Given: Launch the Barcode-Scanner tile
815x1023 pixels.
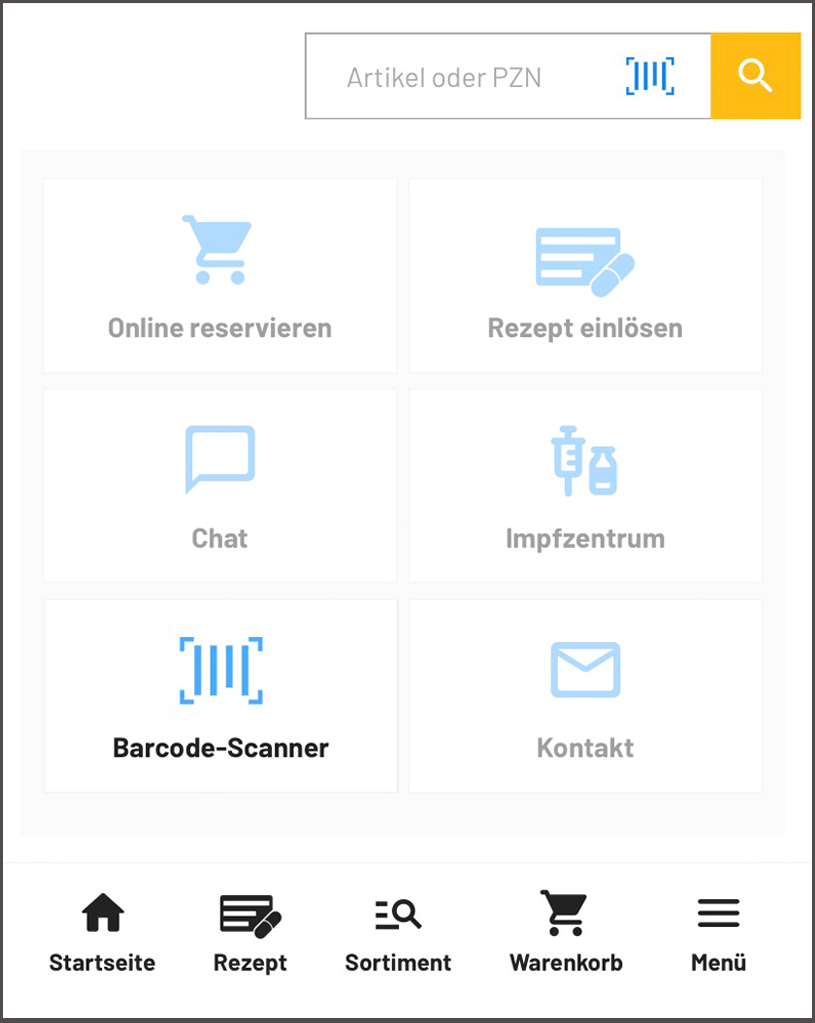Looking at the screenshot, I should [220, 696].
